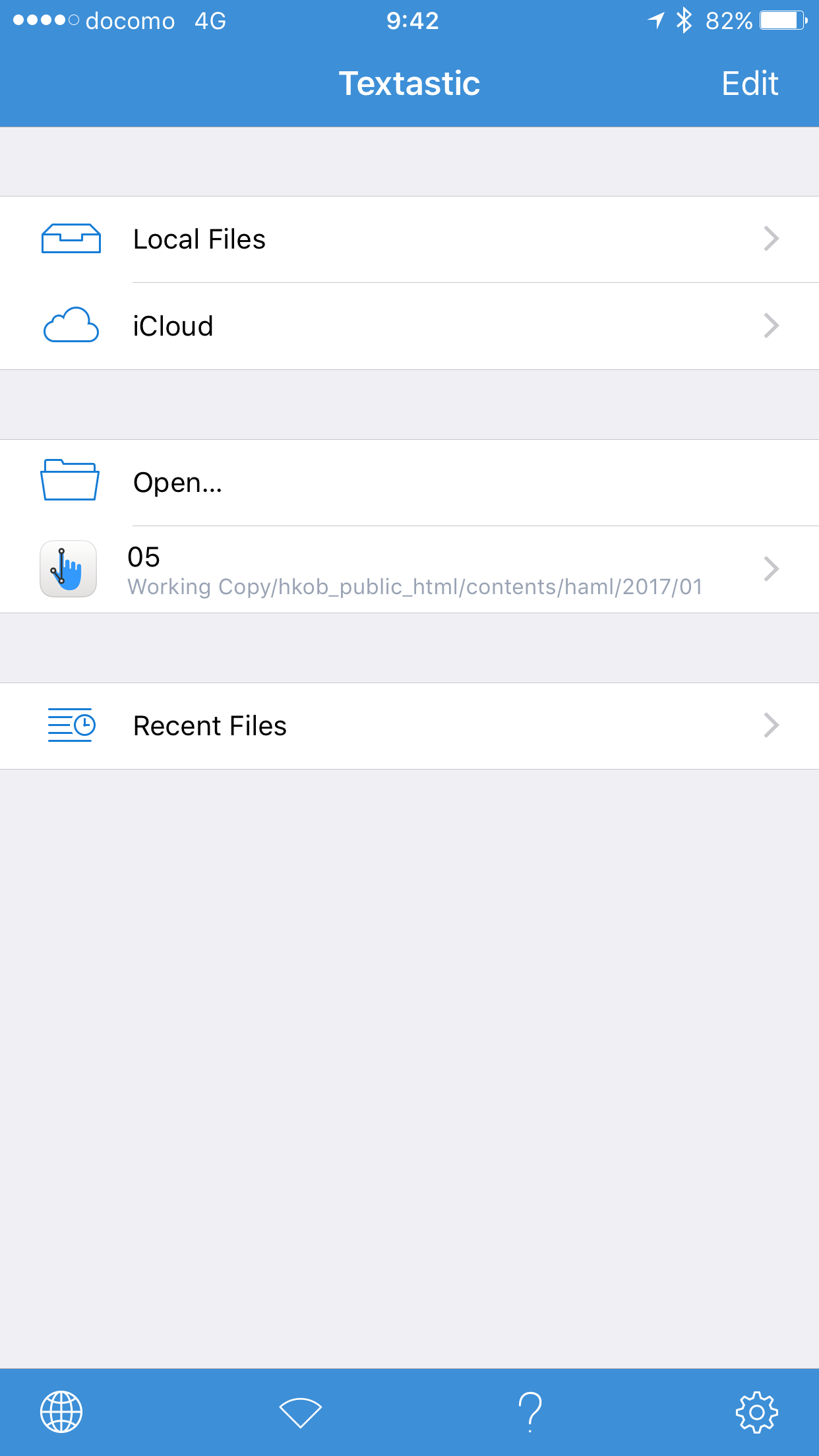Open the settings gear
This screenshot has height=1456, width=819.
coord(756,1412)
